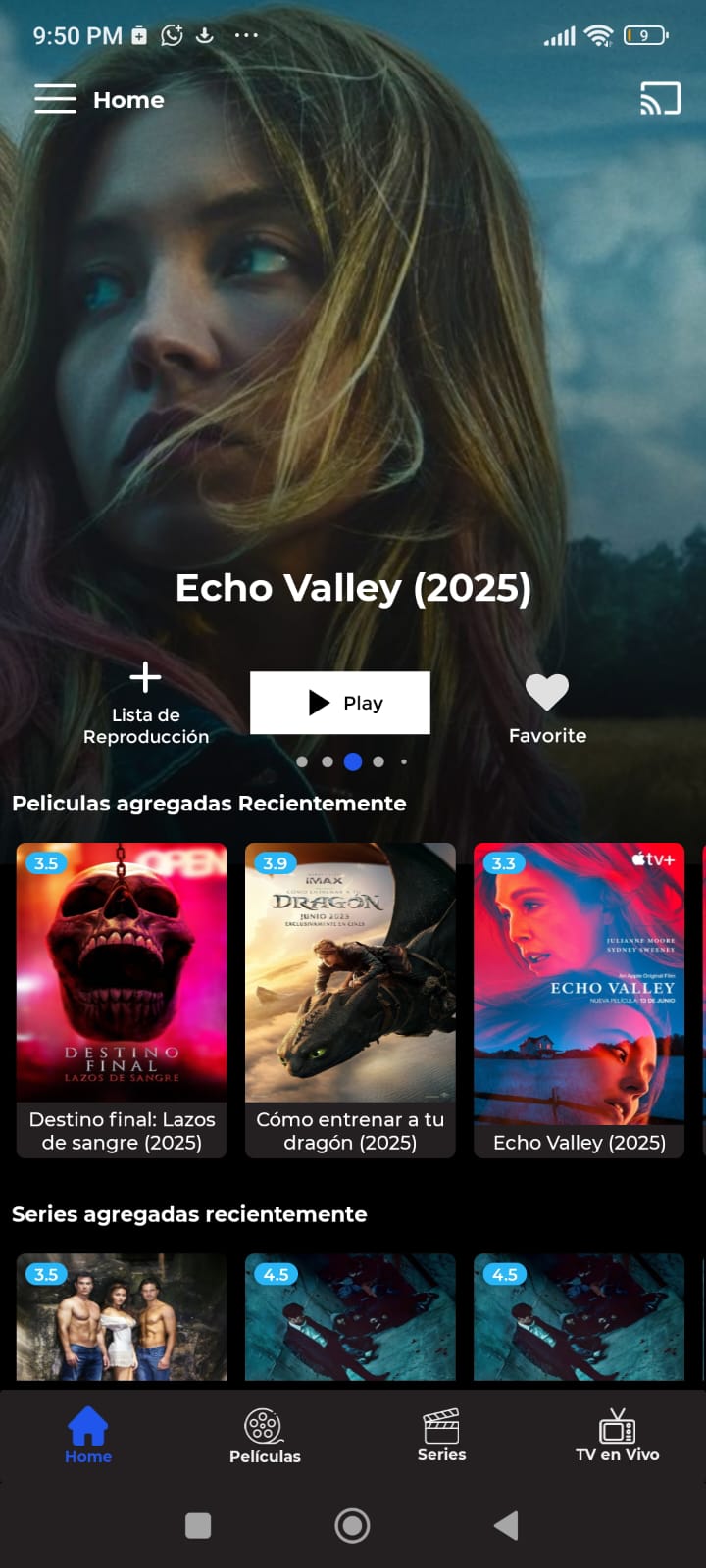Select the Home tab in bottom bar

click(88, 1436)
